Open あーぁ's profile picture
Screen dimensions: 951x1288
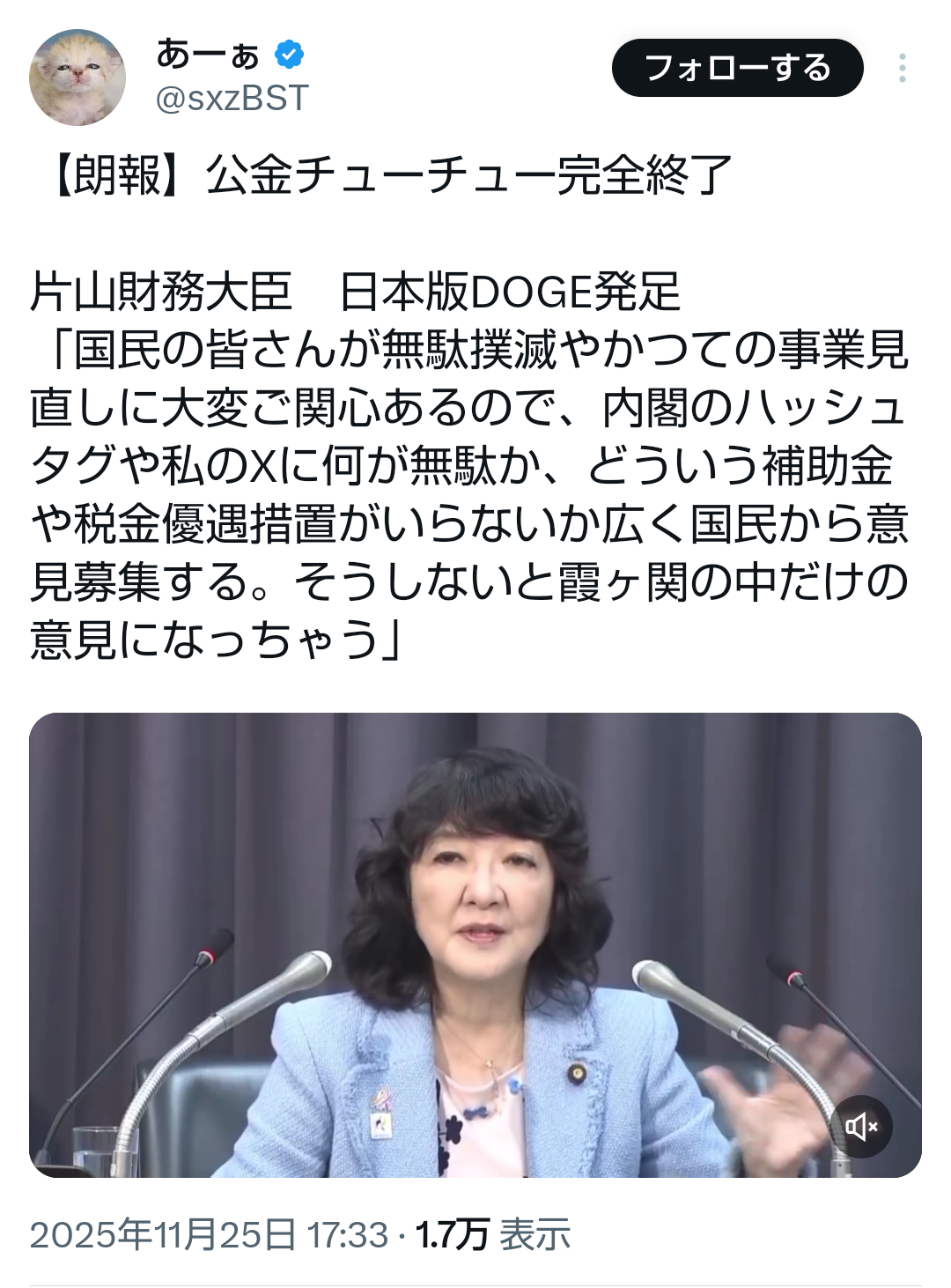point(77,78)
